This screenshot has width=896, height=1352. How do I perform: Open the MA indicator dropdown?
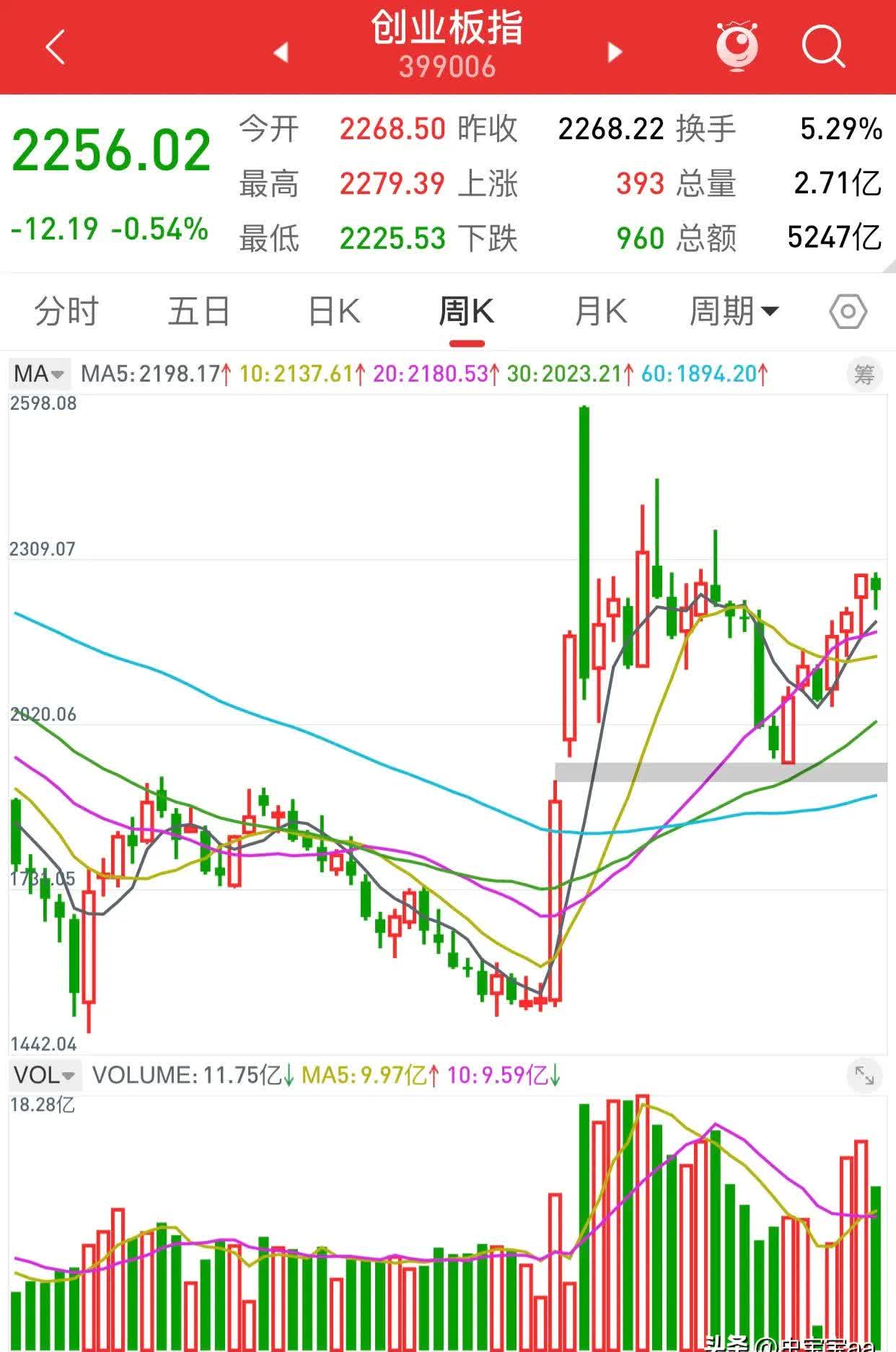[x=40, y=374]
